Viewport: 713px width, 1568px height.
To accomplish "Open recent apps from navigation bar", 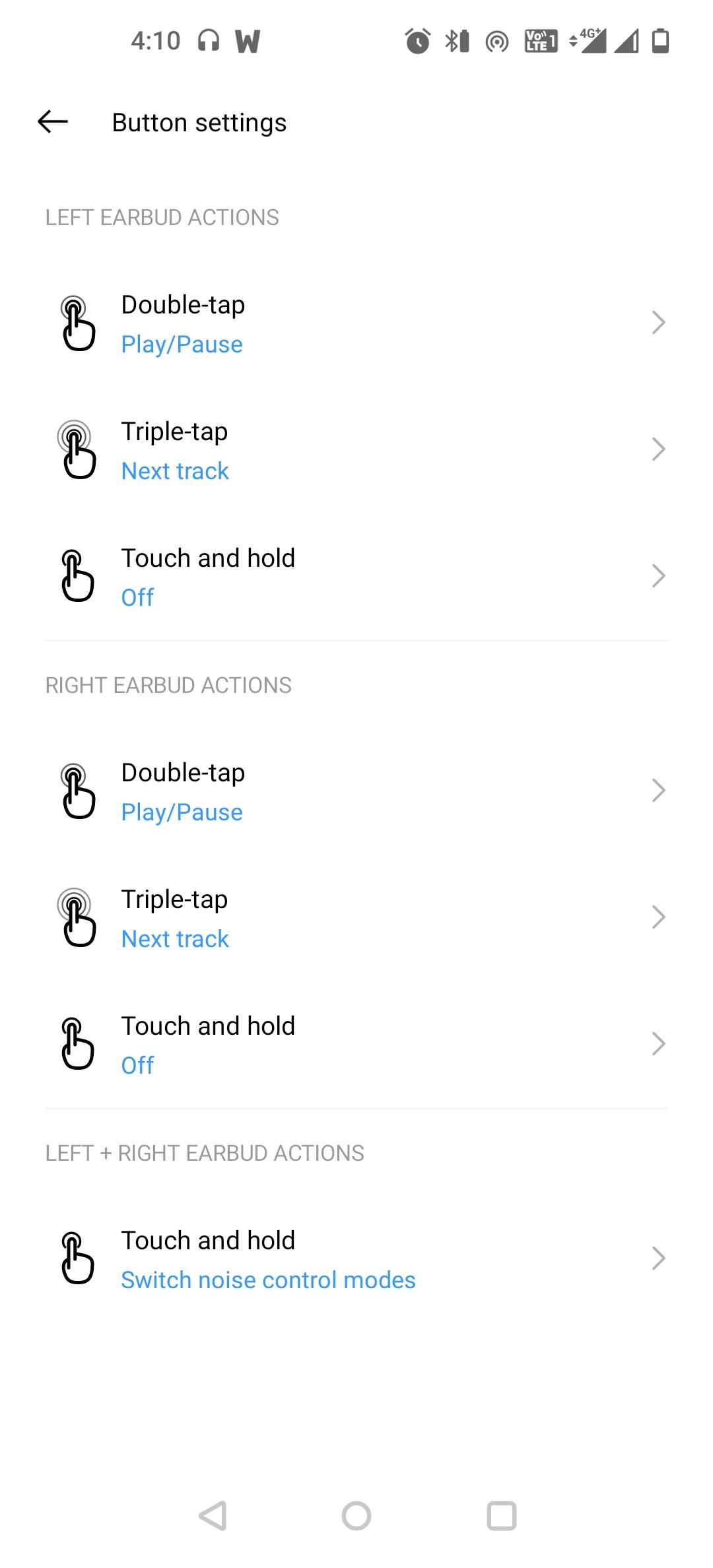I will (x=501, y=1516).
